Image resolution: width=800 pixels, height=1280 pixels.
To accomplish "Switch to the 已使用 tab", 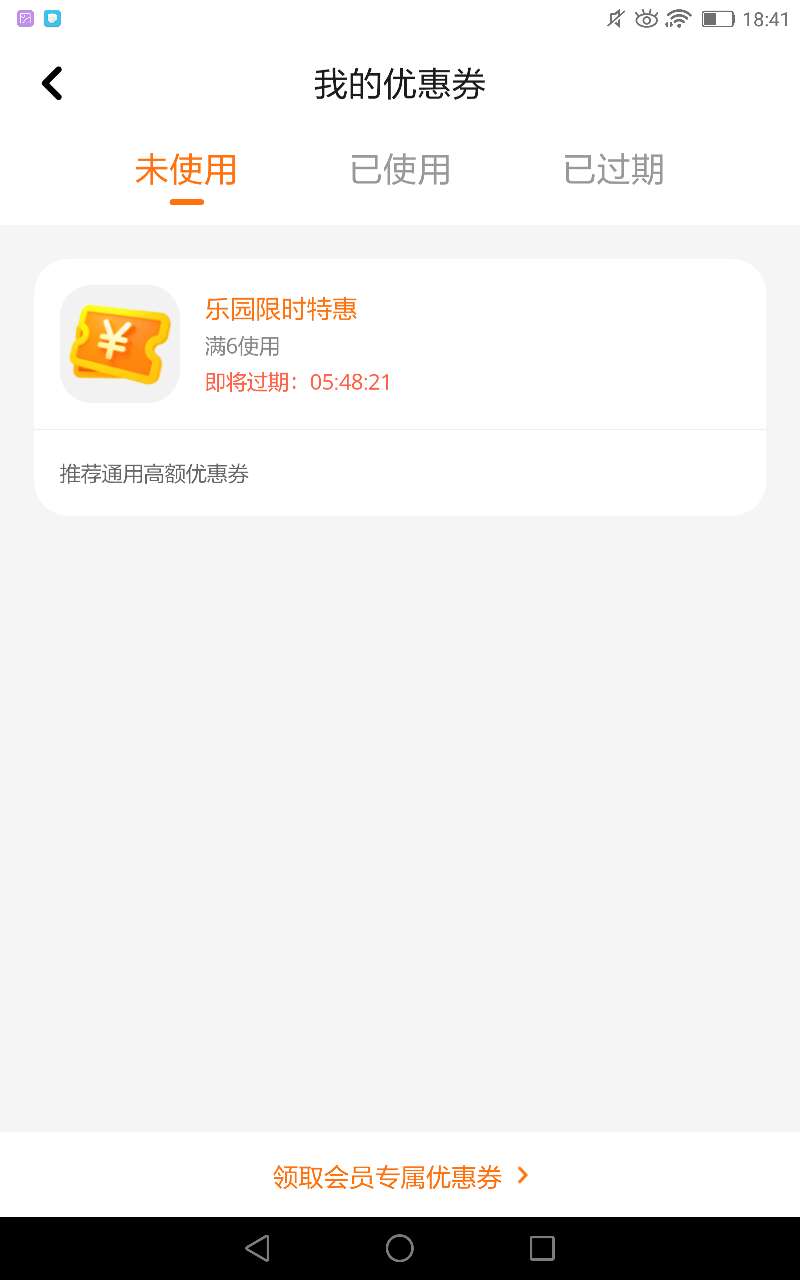I will [400, 170].
